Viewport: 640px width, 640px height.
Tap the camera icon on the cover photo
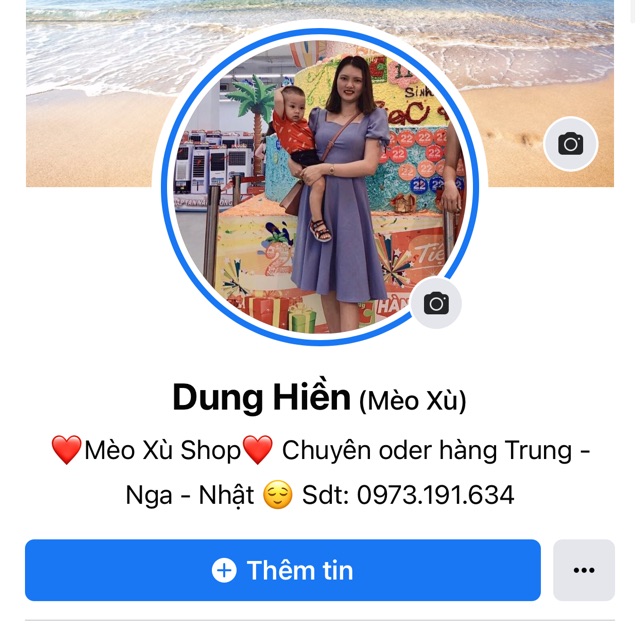pos(570,144)
